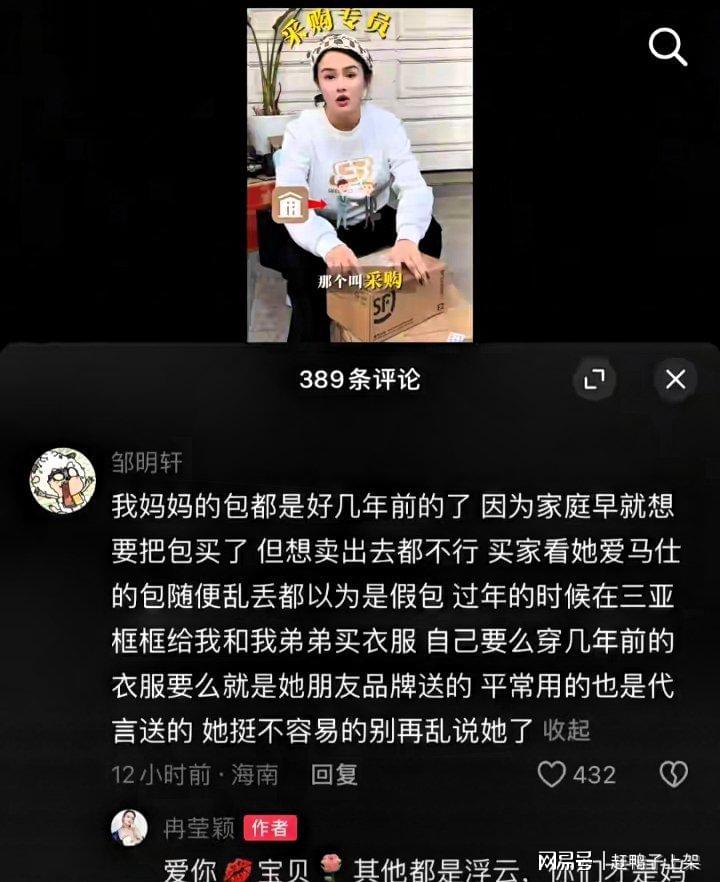Tap the video preview above comments
The image size is (720, 882).
360,175
